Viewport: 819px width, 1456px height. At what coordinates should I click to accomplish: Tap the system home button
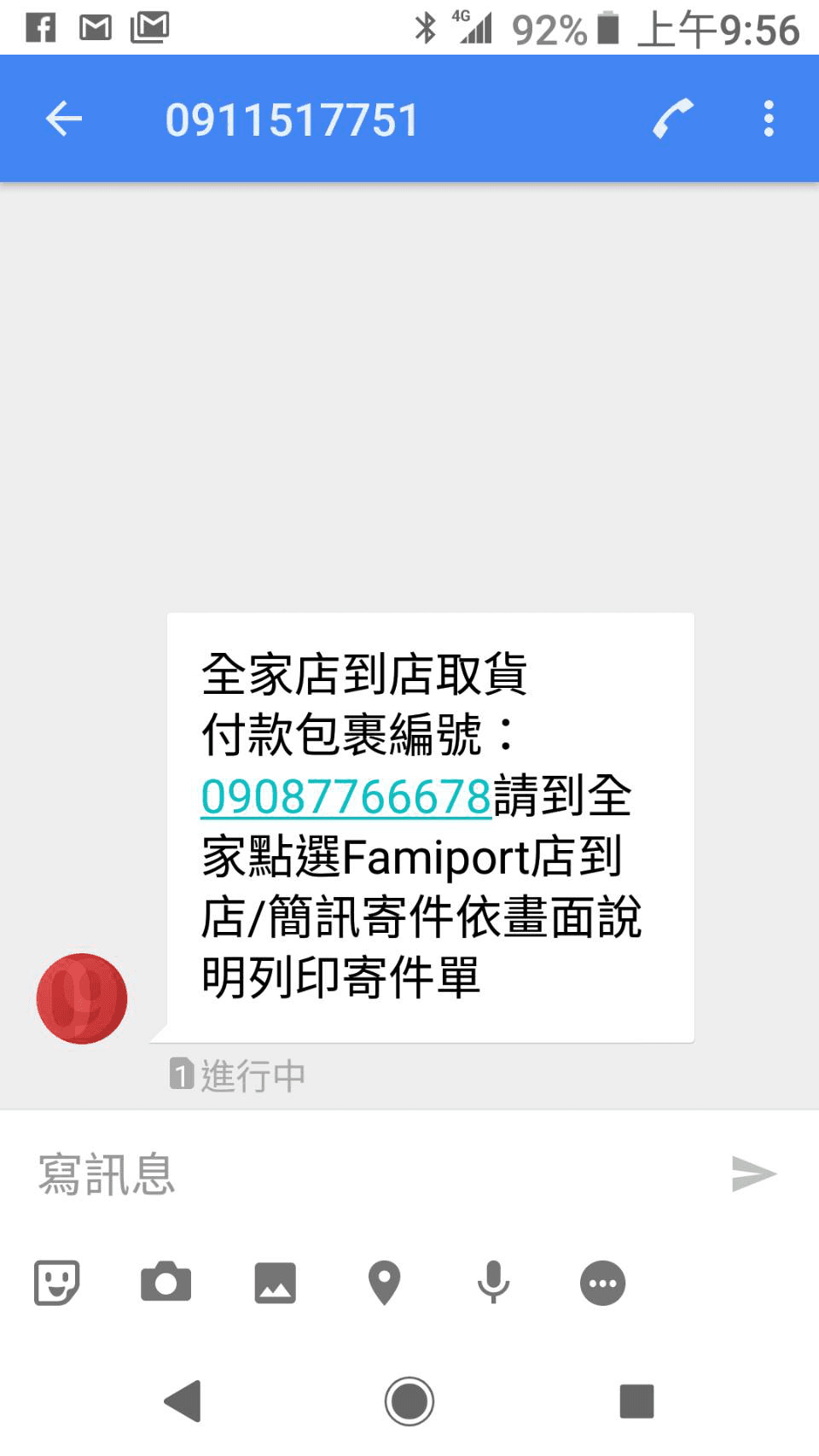tap(409, 1401)
